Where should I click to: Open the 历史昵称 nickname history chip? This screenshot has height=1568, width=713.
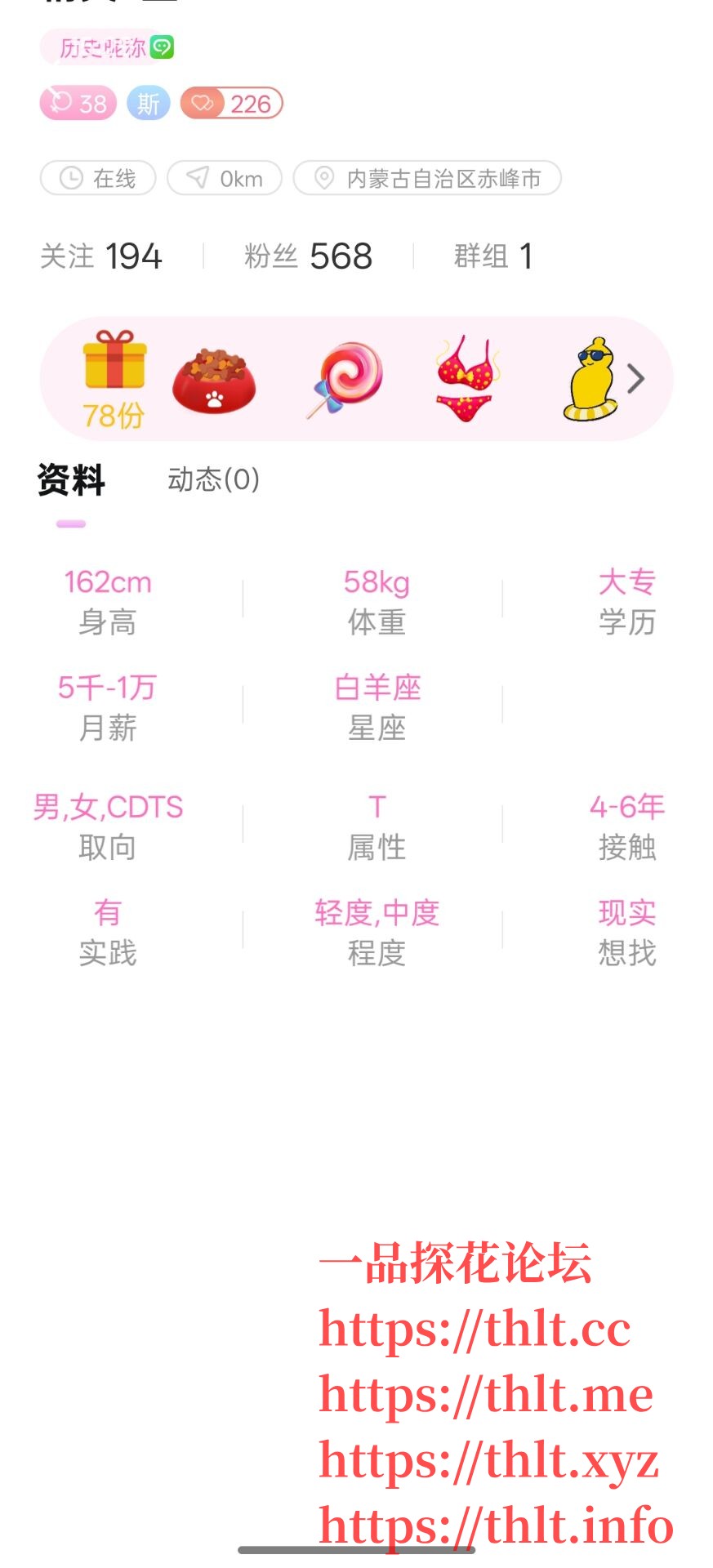pyautogui.click(x=107, y=48)
